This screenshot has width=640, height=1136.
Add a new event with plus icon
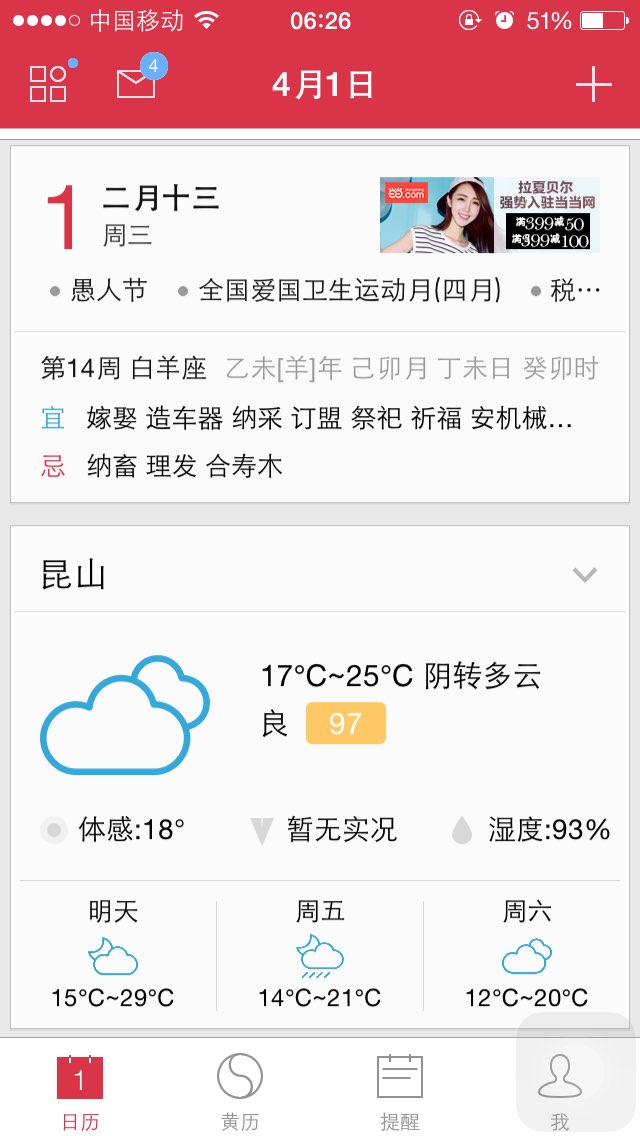(x=594, y=84)
